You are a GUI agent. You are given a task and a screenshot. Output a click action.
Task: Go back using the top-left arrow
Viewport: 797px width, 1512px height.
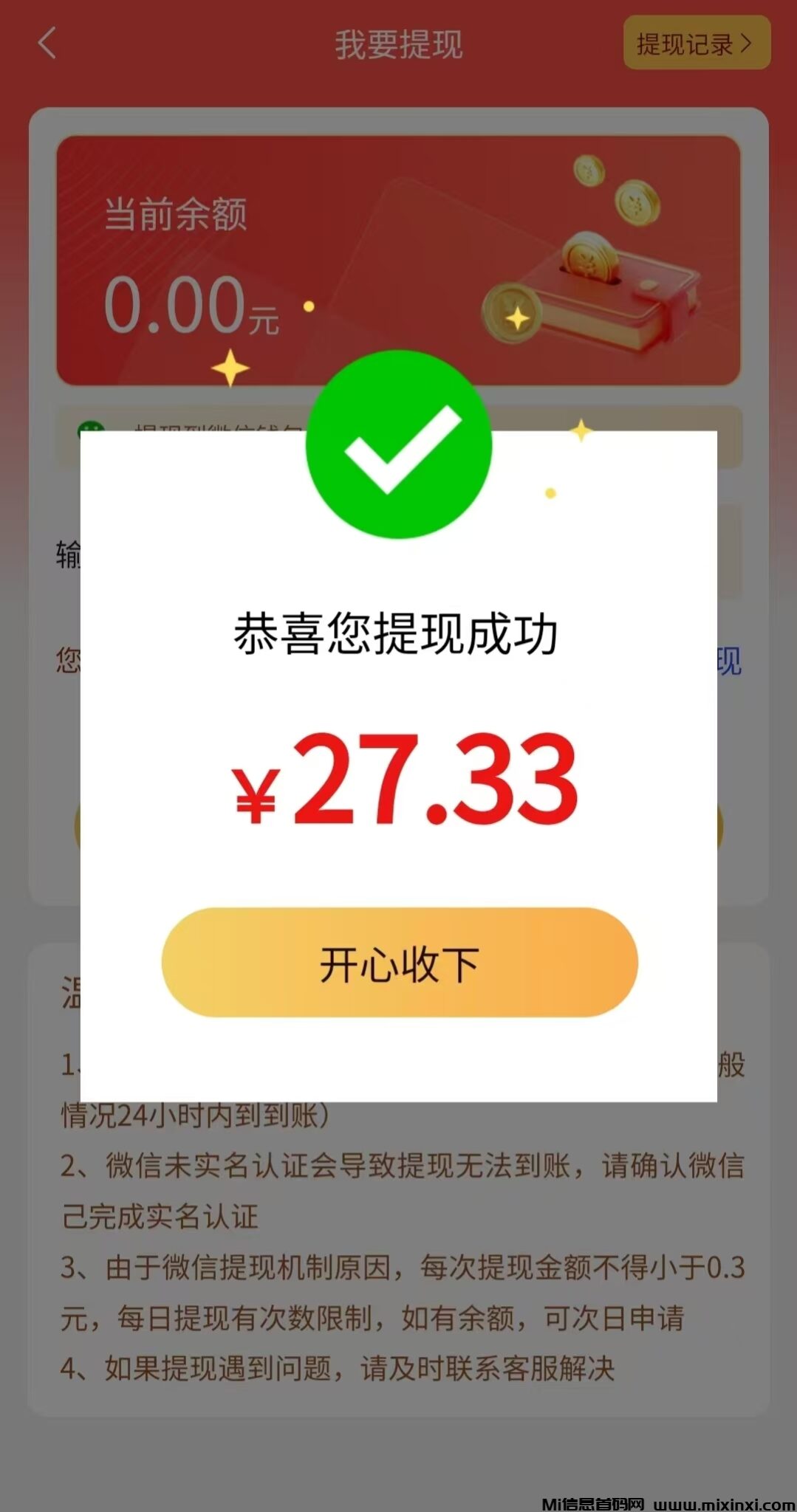click(x=47, y=44)
